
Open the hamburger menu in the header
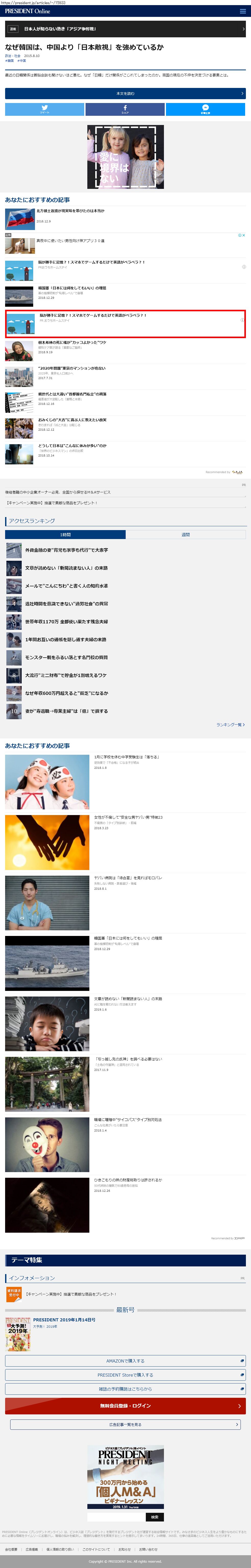click(x=243, y=11)
